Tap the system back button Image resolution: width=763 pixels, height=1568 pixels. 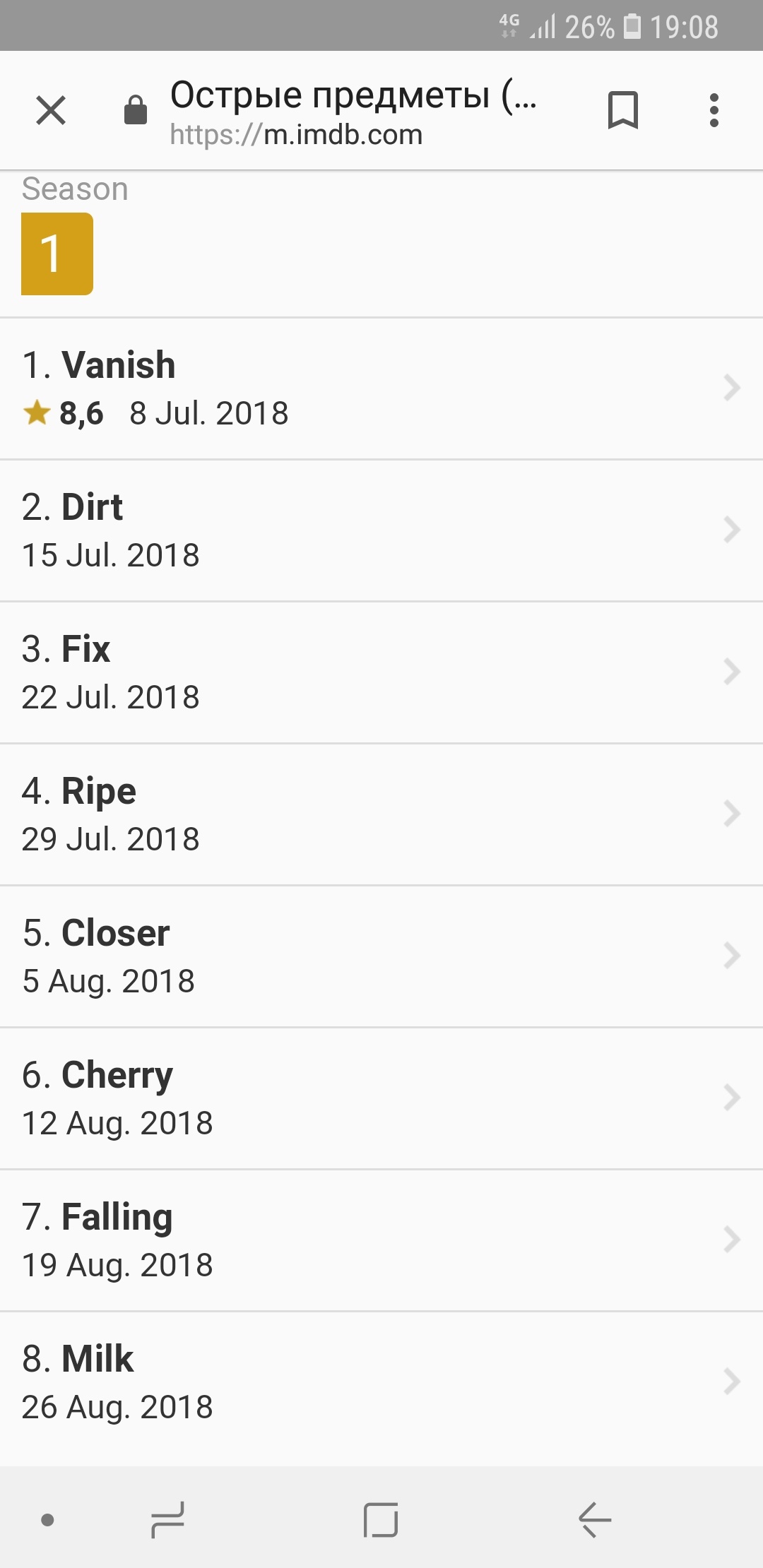(x=595, y=1520)
